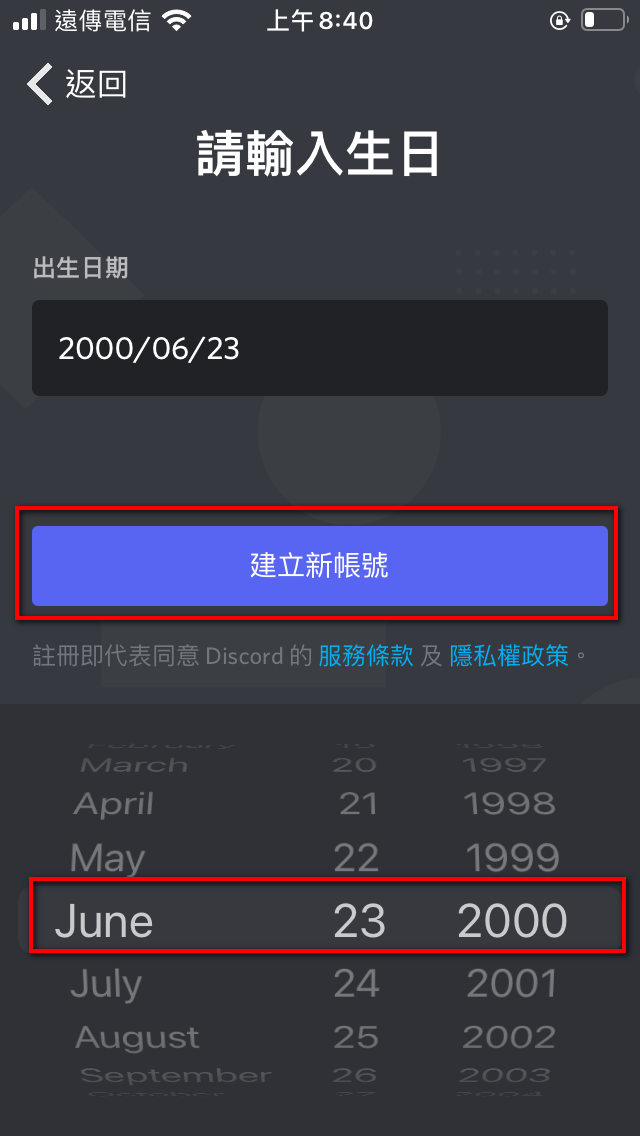Open the 隱私權政策 link
640x1136 pixels.
[509, 656]
